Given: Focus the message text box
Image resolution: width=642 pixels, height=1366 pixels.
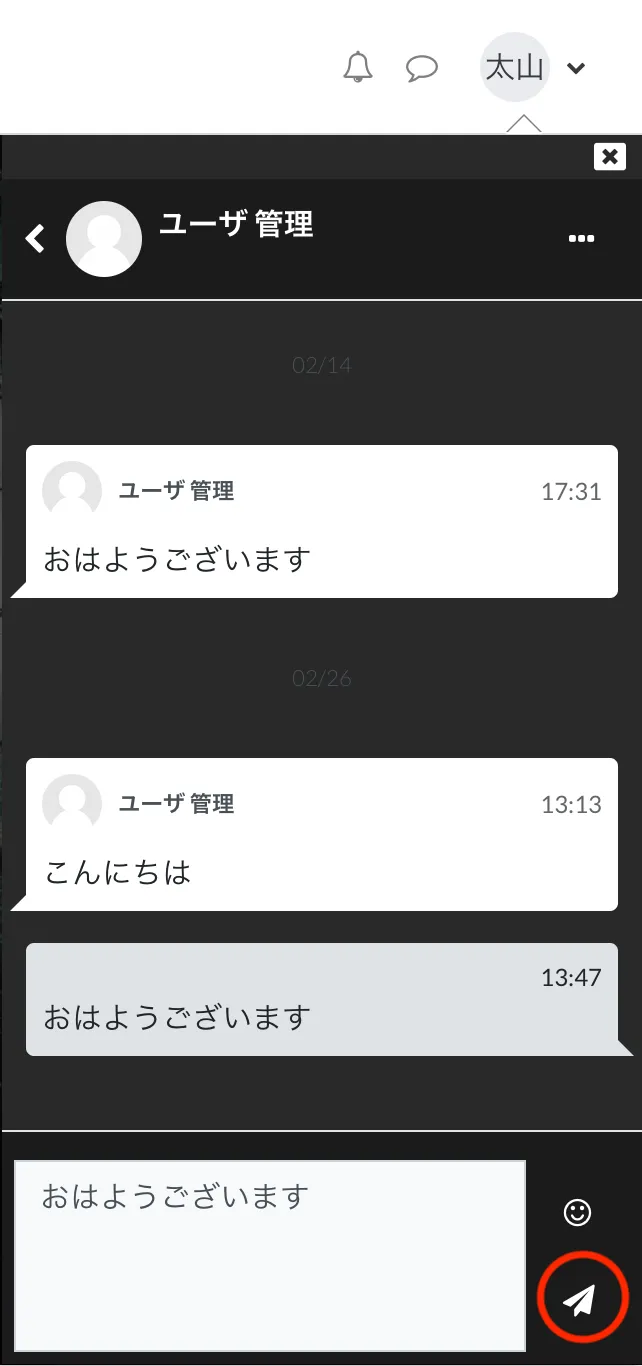Looking at the screenshot, I should (x=270, y=1255).
